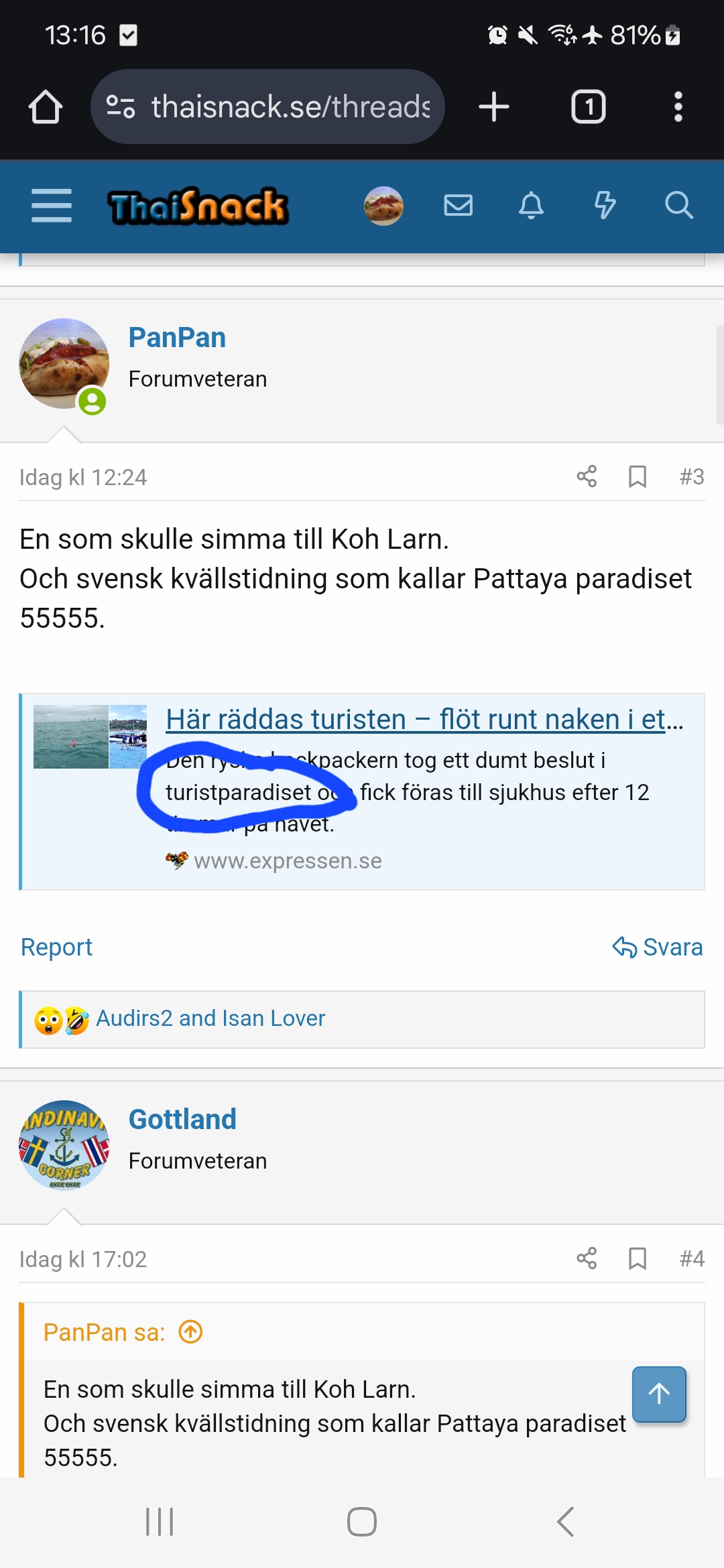The width and height of the screenshot is (724, 1568).
Task: Open the browser tab switcher
Action: (588, 106)
